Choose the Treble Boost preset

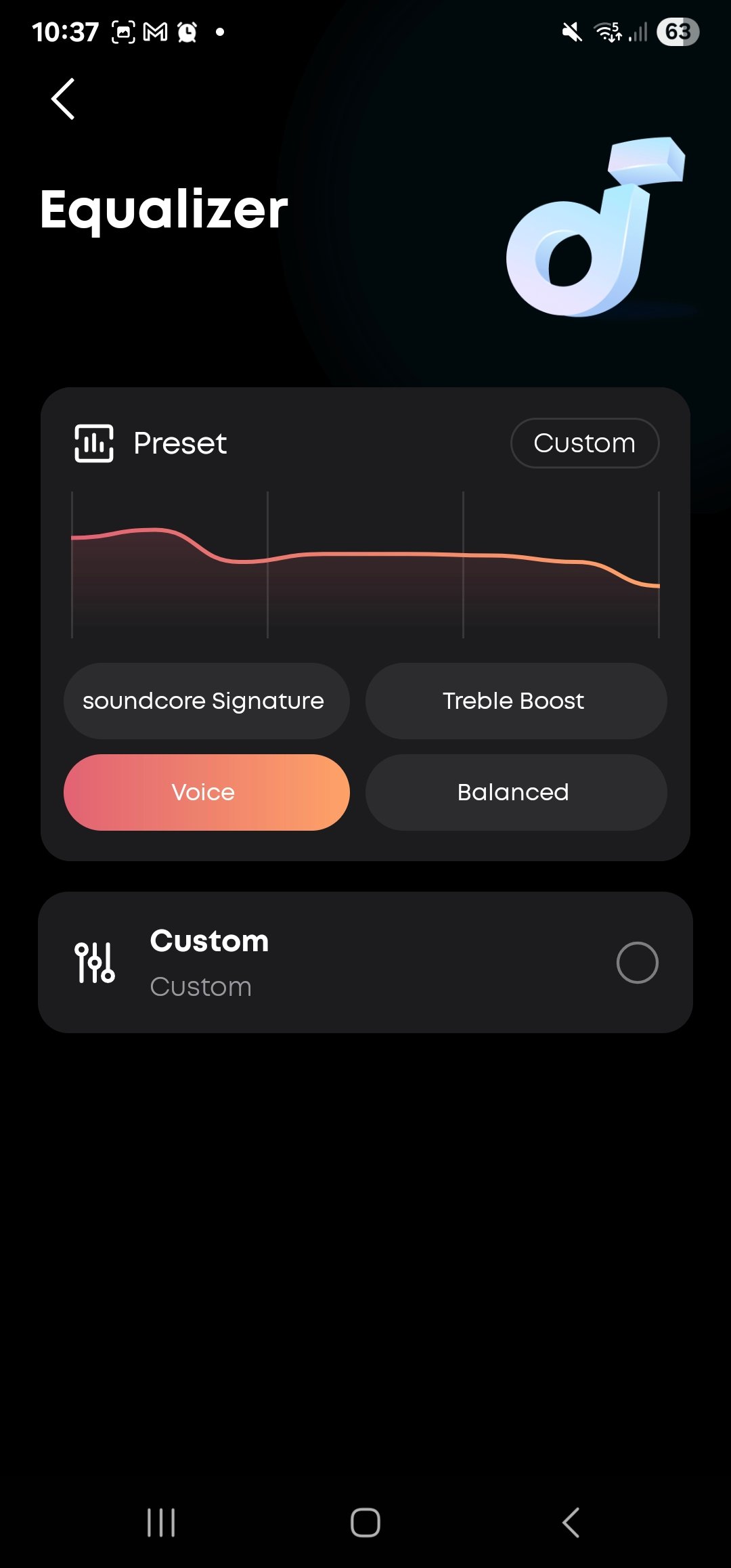pyautogui.click(x=516, y=701)
